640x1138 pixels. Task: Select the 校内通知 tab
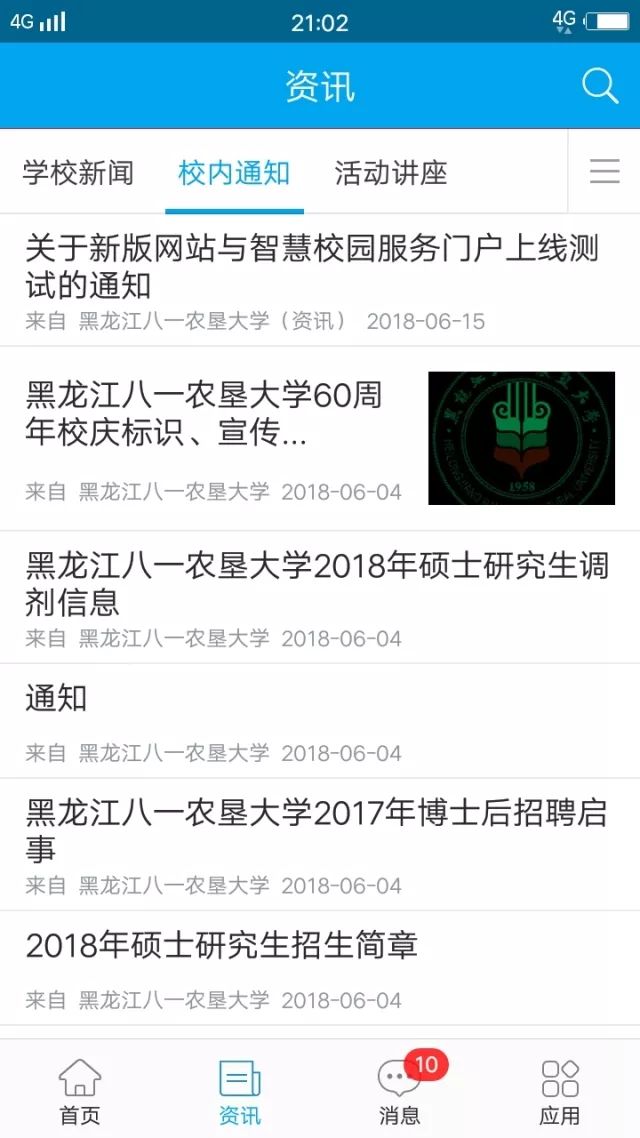(234, 173)
